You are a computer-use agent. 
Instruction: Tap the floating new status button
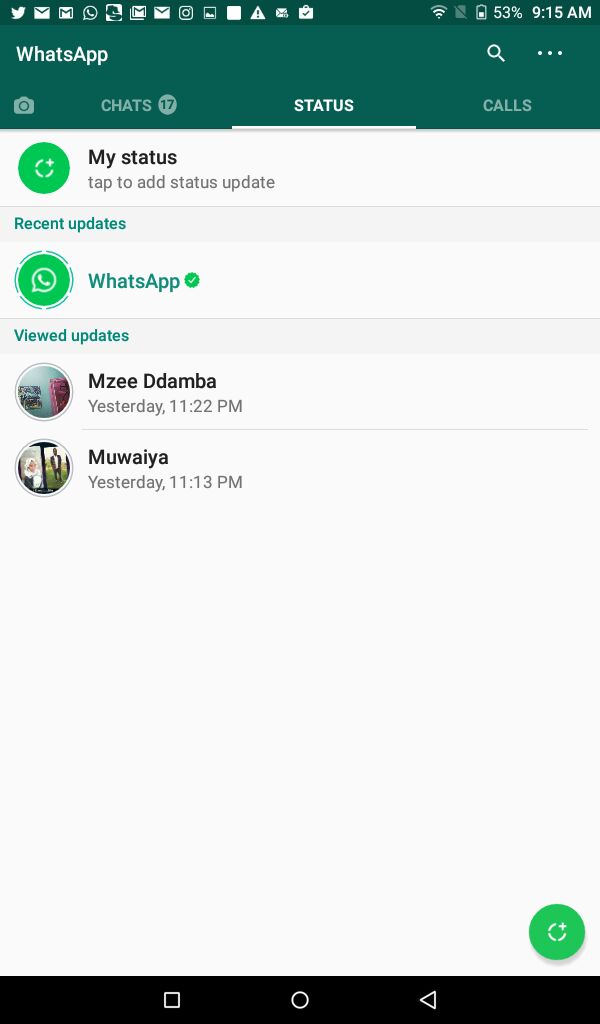[556, 932]
